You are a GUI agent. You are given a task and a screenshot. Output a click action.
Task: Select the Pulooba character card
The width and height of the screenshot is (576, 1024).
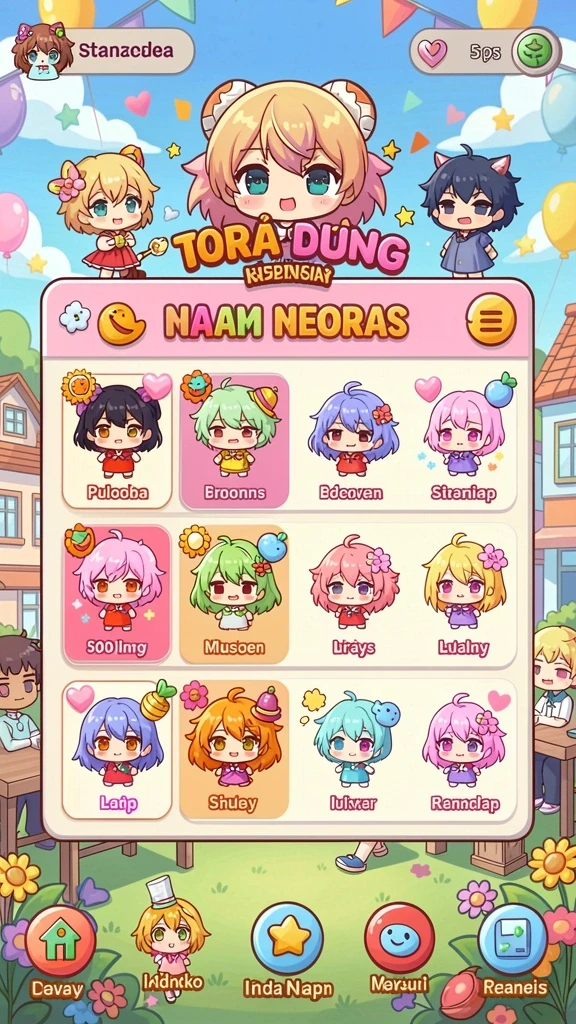[x=118, y=441]
